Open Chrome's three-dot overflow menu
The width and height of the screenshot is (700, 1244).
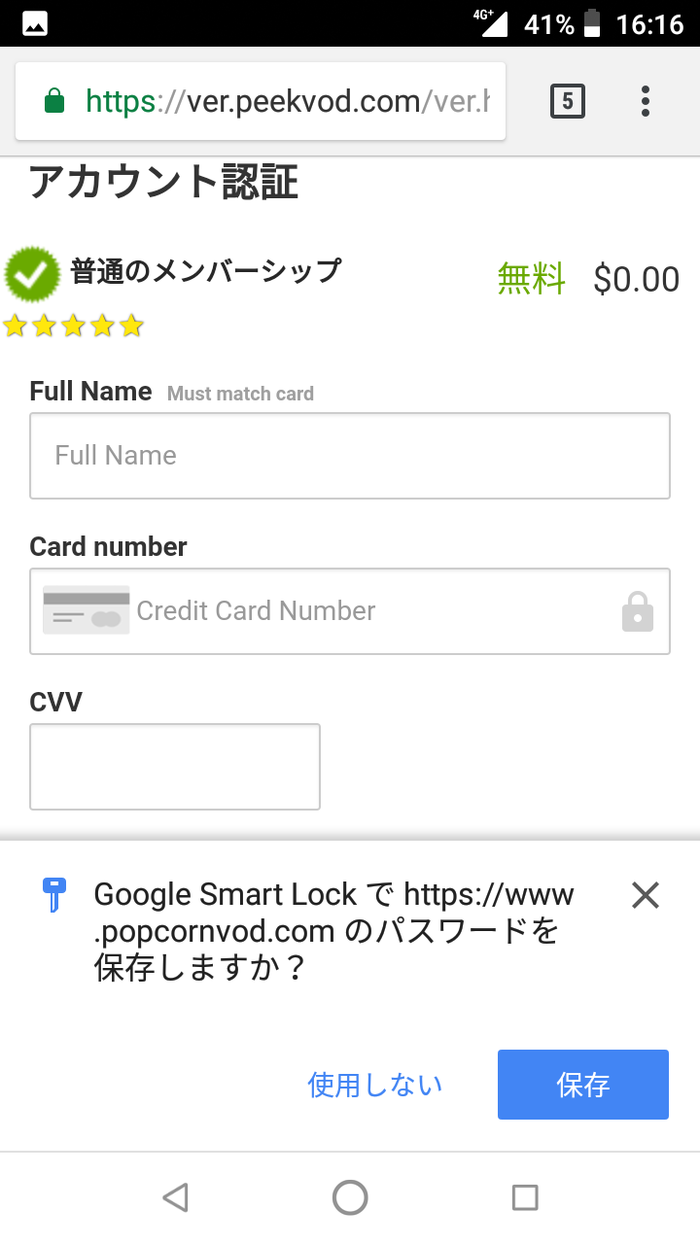pyautogui.click(x=645, y=101)
